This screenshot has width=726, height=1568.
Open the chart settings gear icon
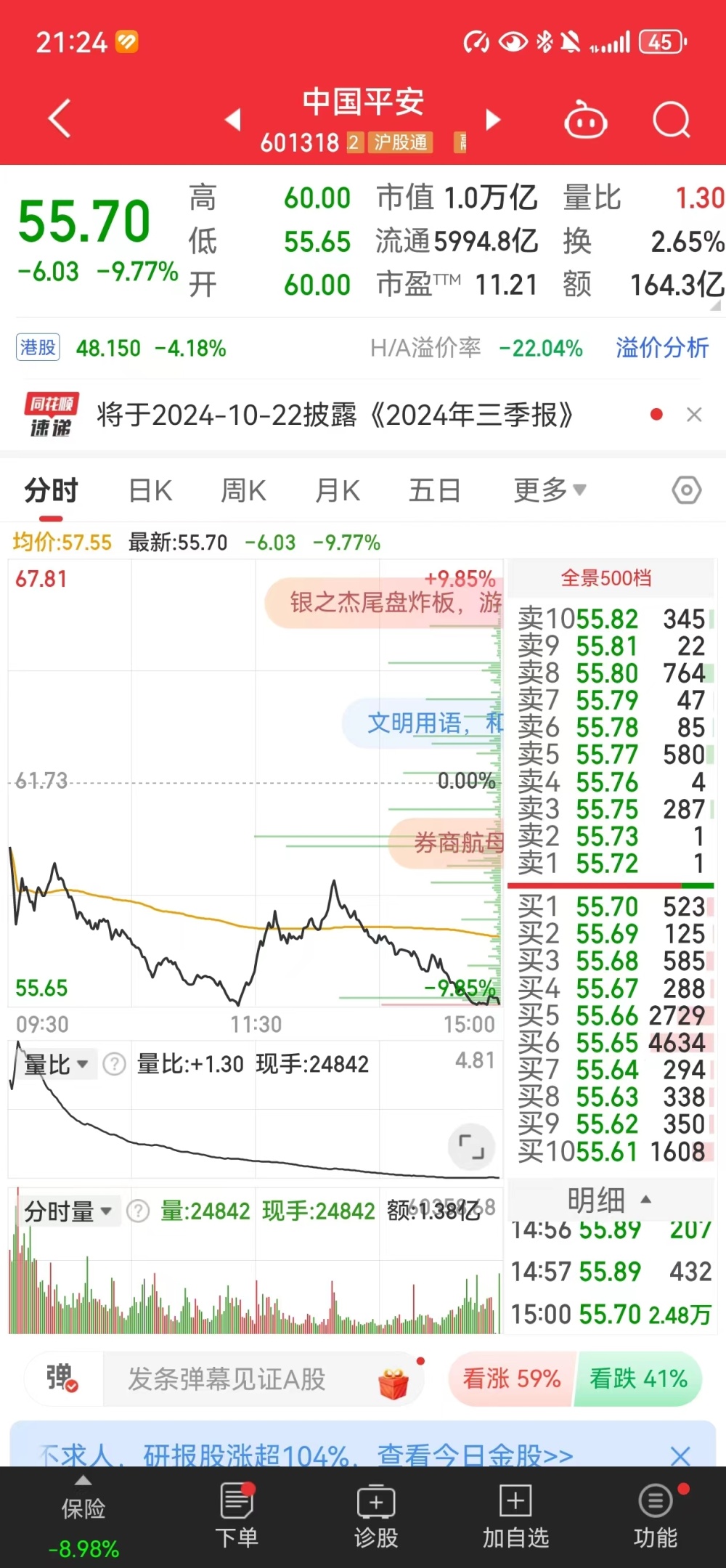pos(685,490)
